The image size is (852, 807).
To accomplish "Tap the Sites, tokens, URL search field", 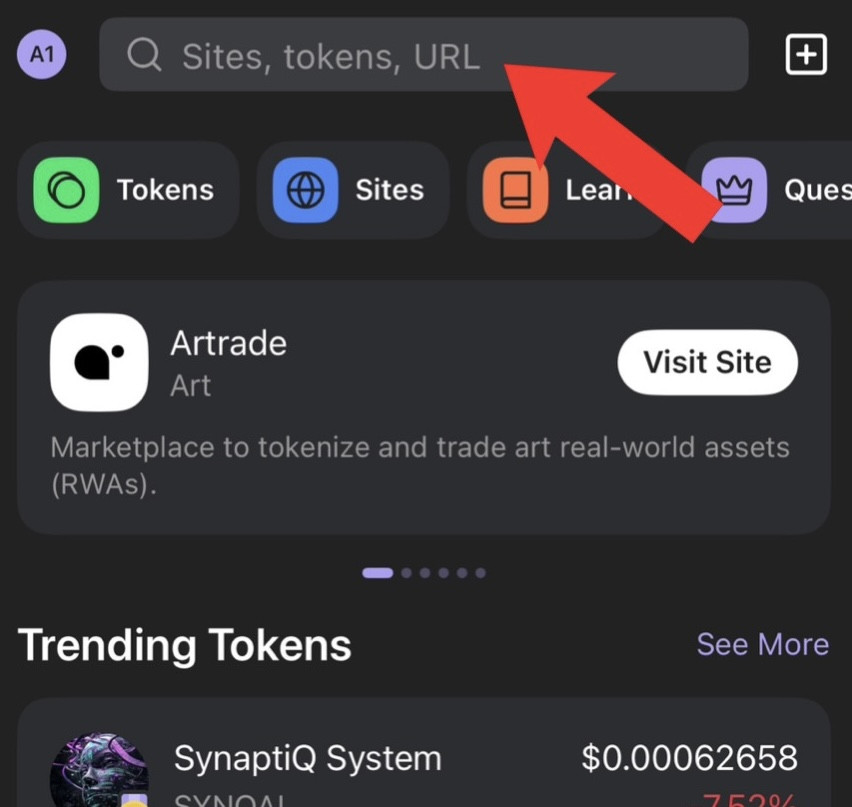I will tap(330, 55).
